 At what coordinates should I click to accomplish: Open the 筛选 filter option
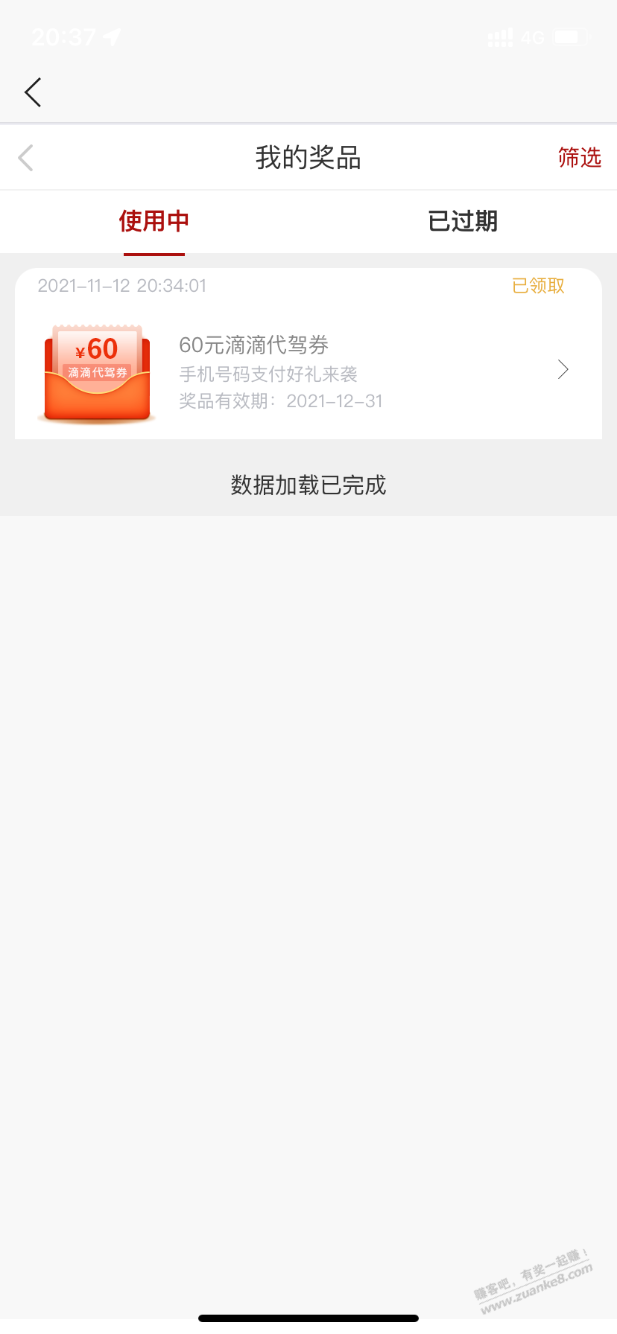coord(579,157)
